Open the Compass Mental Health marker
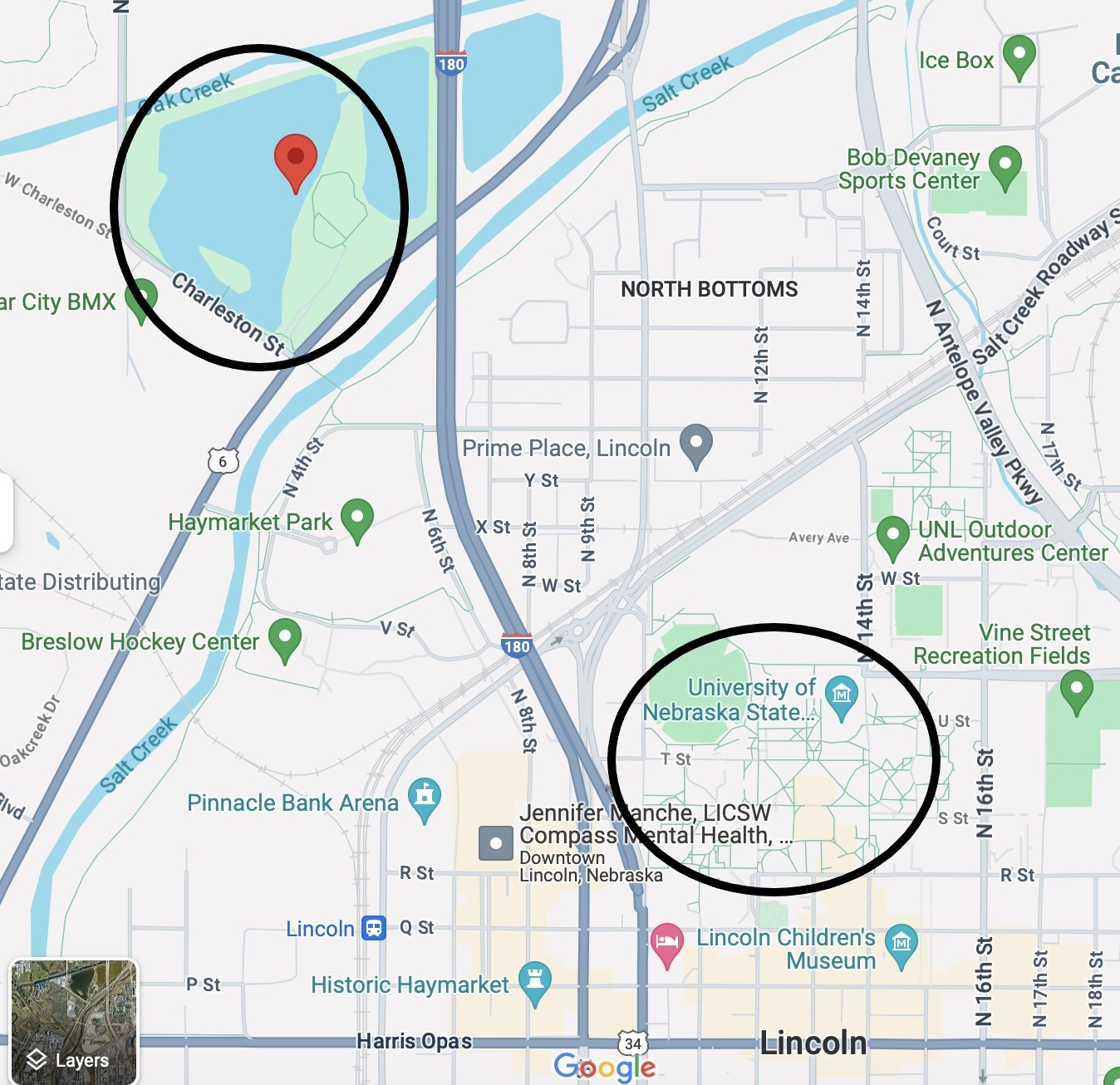1120x1085 pixels. [x=496, y=842]
